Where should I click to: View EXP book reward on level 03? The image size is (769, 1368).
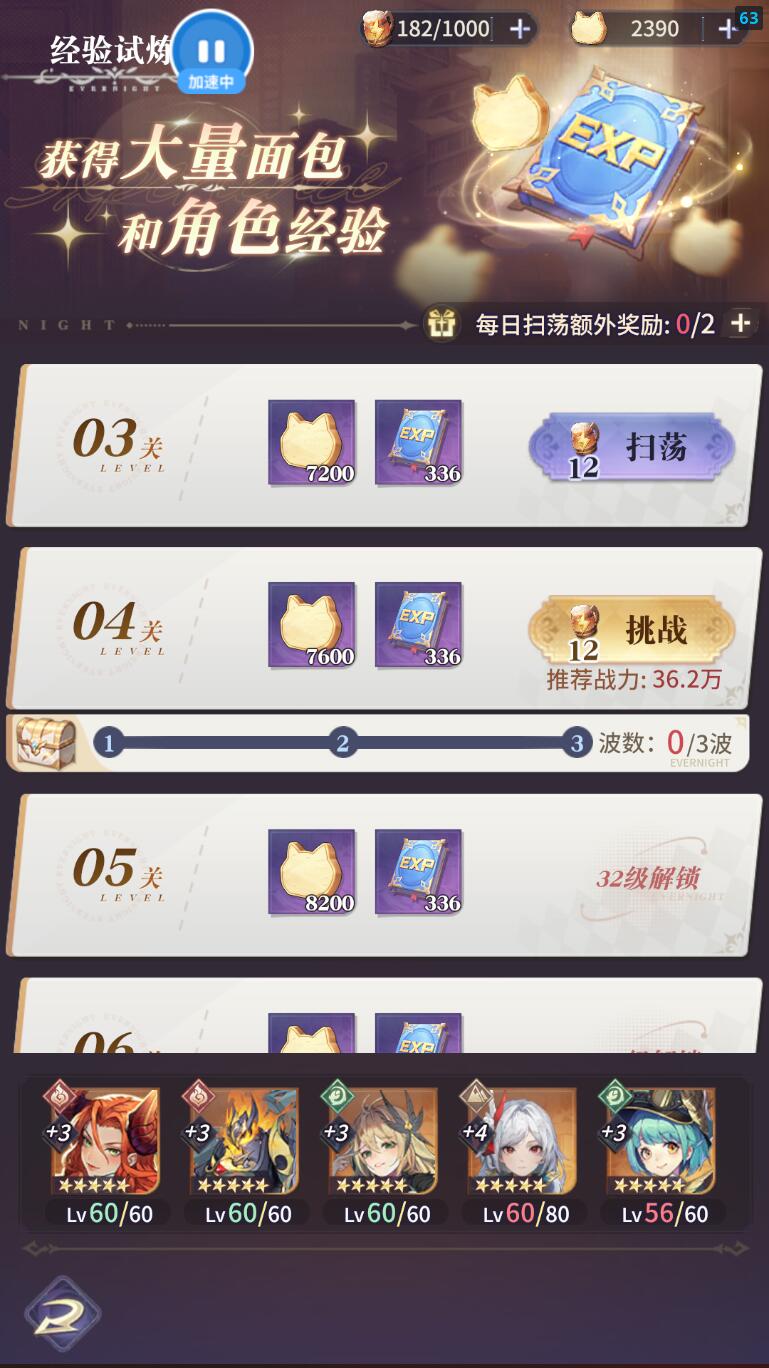[418, 442]
